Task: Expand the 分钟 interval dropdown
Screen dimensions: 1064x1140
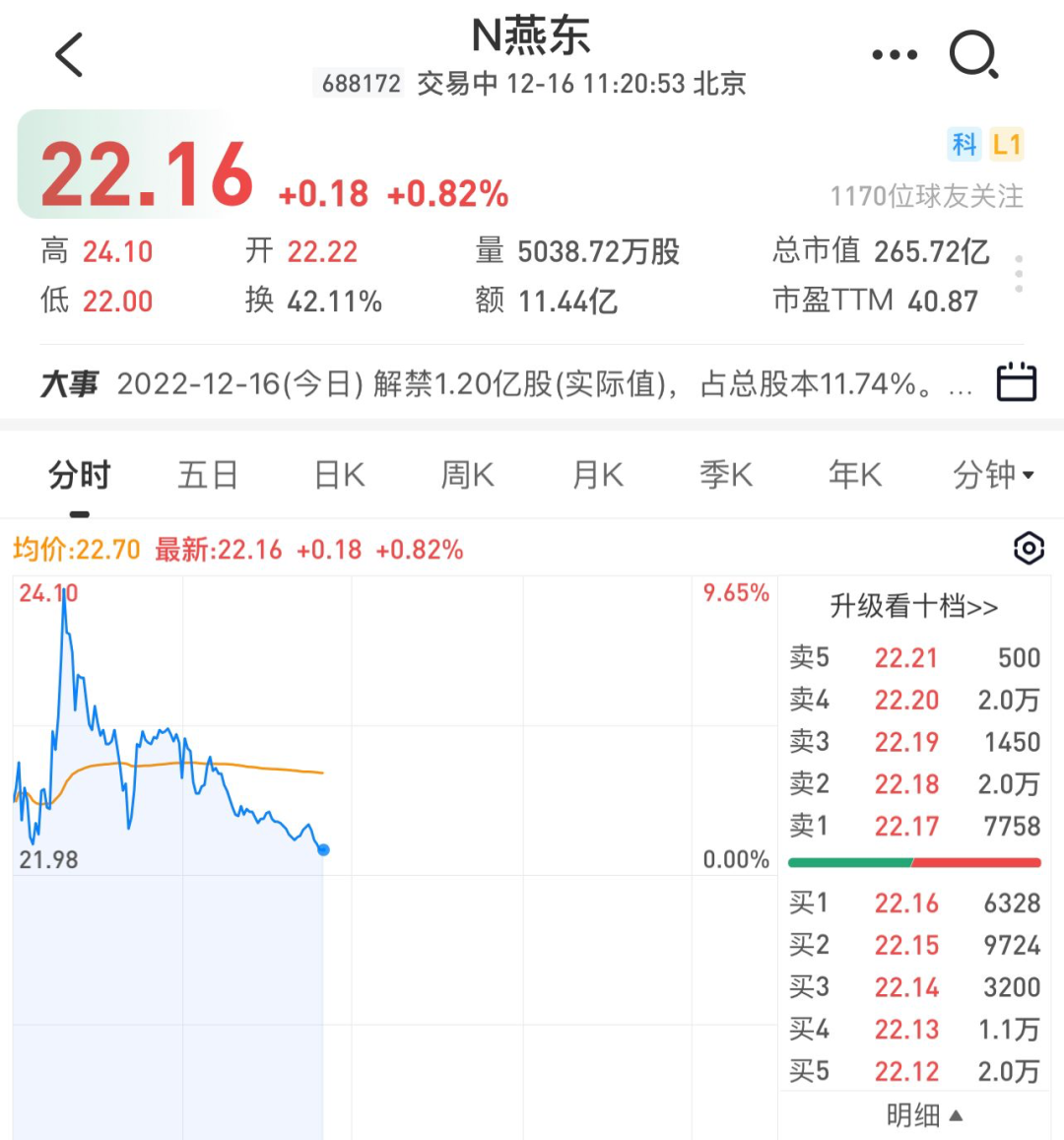Action: (993, 476)
